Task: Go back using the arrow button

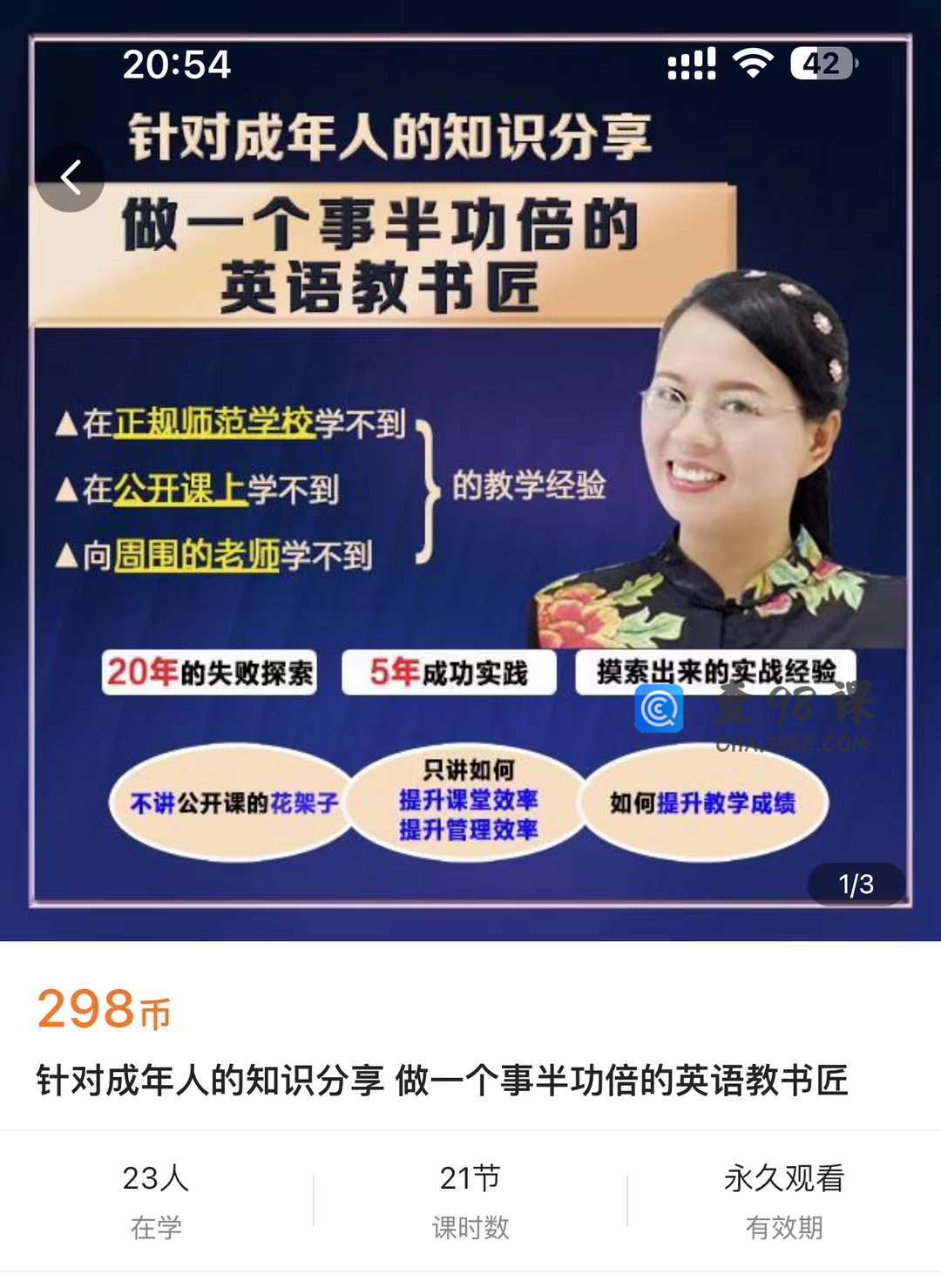Action: pyautogui.click(x=71, y=178)
